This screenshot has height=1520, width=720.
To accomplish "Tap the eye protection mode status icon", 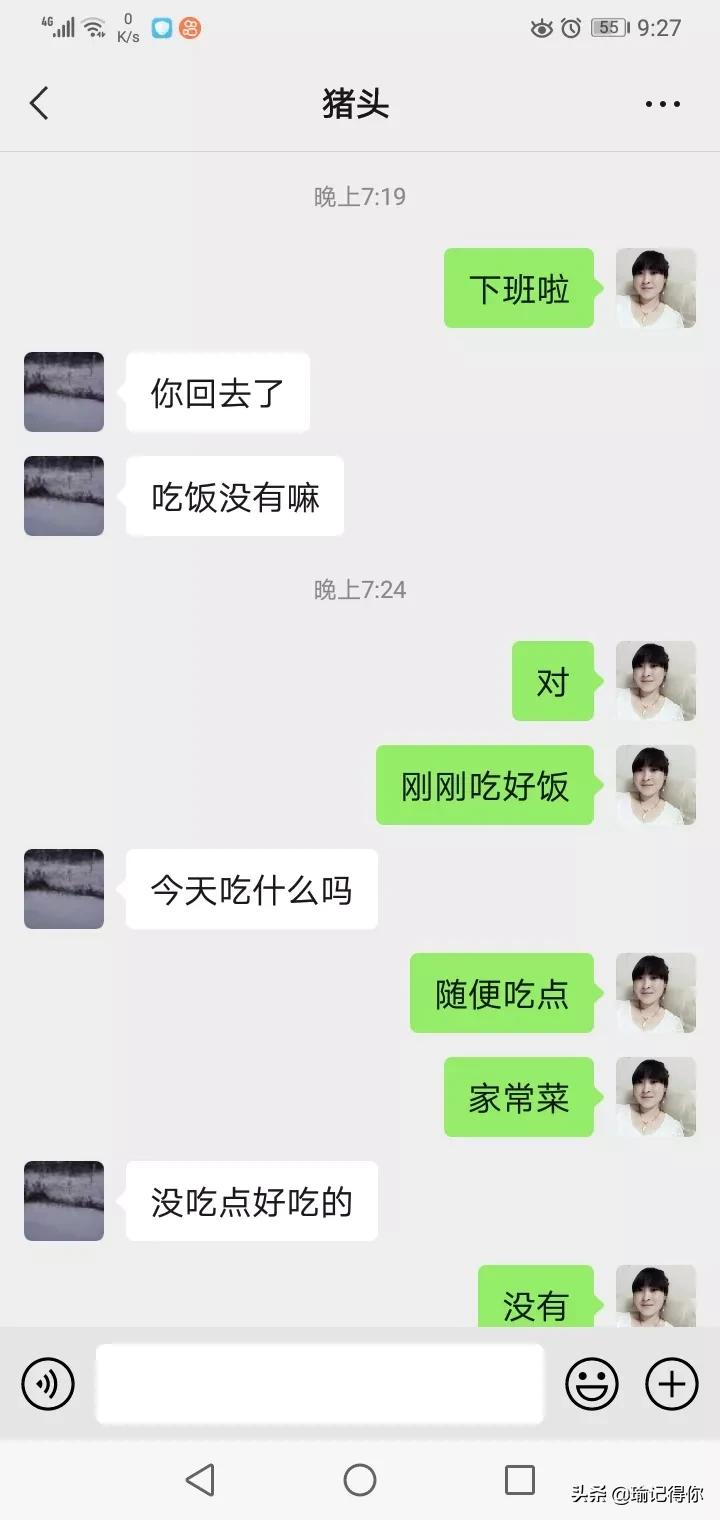I will [x=539, y=29].
